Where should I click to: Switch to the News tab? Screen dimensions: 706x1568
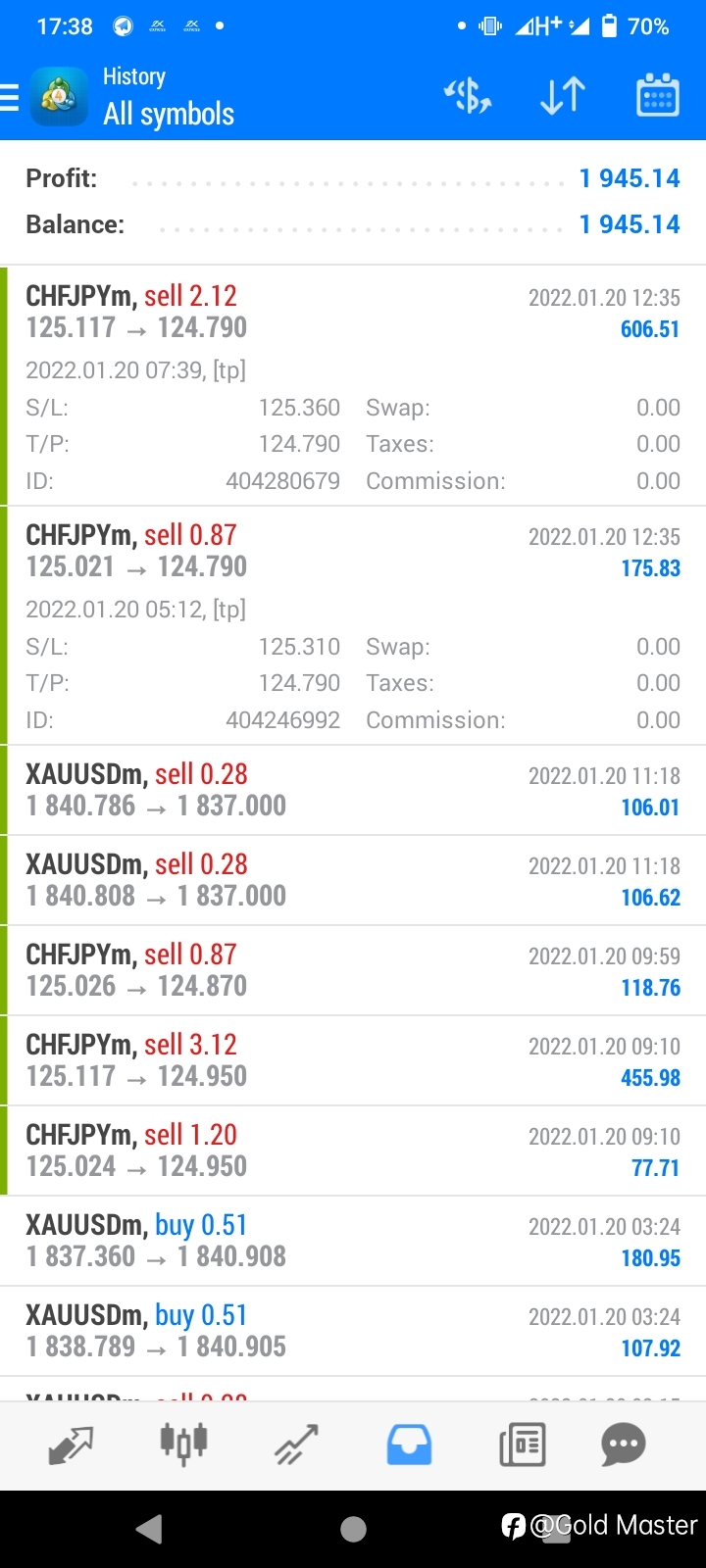pos(522,1445)
